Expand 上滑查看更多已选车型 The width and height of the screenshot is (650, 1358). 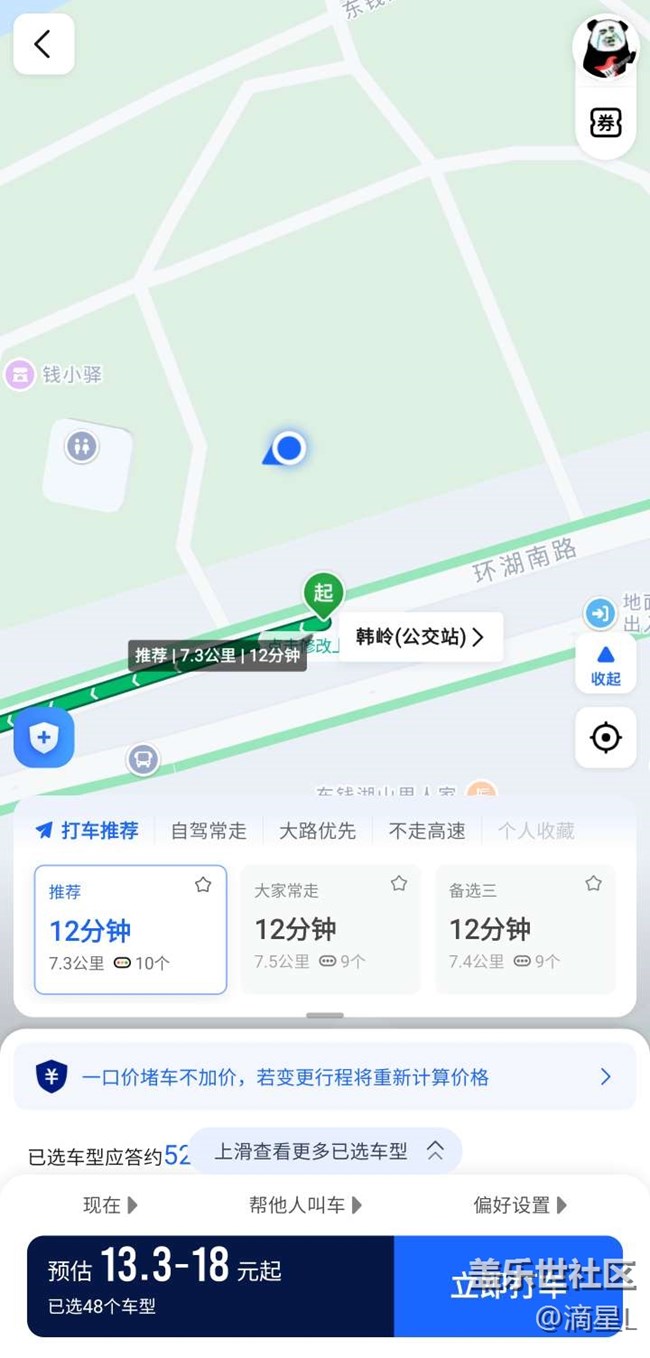326,1151
